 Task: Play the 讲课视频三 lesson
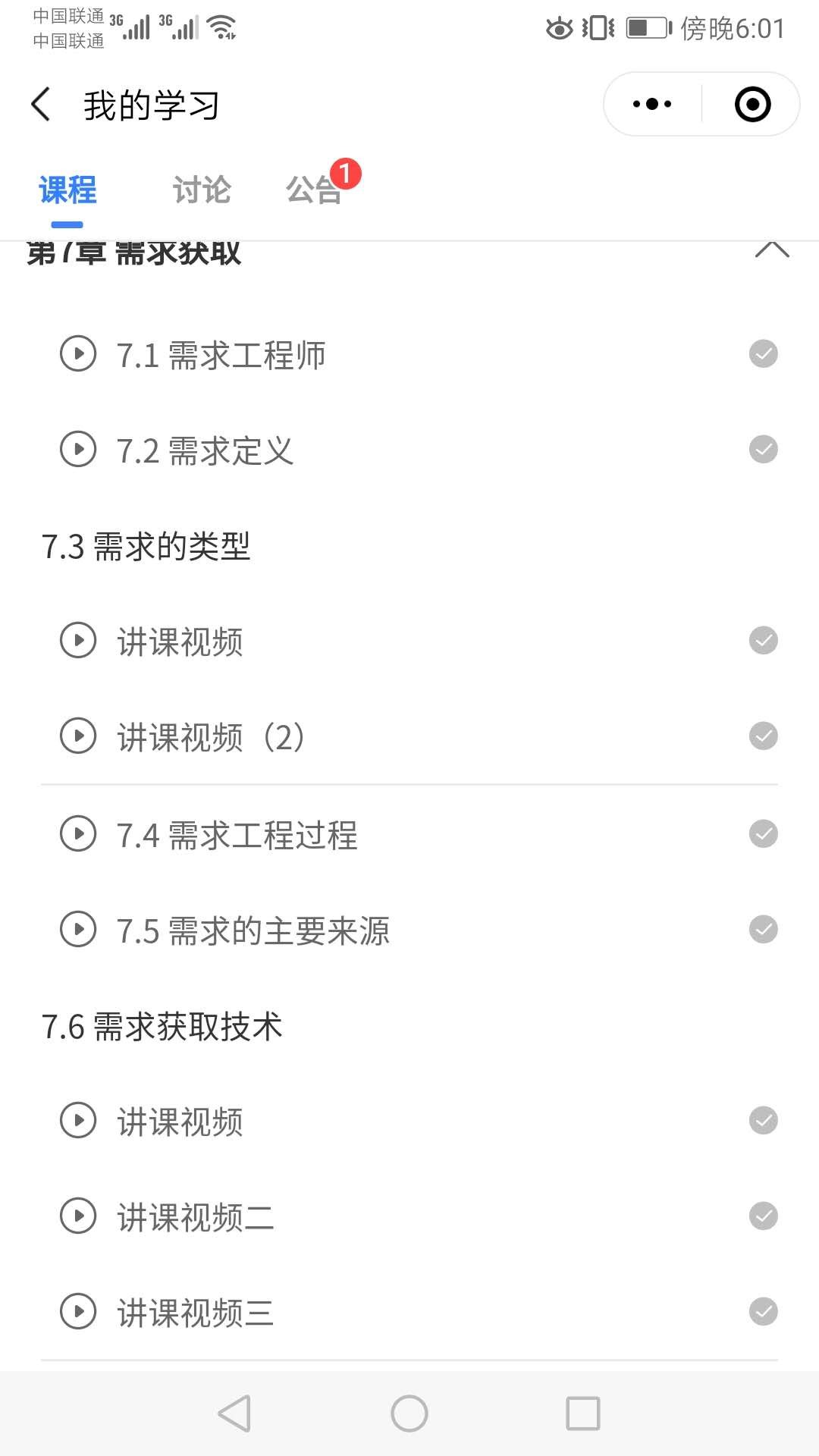195,1313
